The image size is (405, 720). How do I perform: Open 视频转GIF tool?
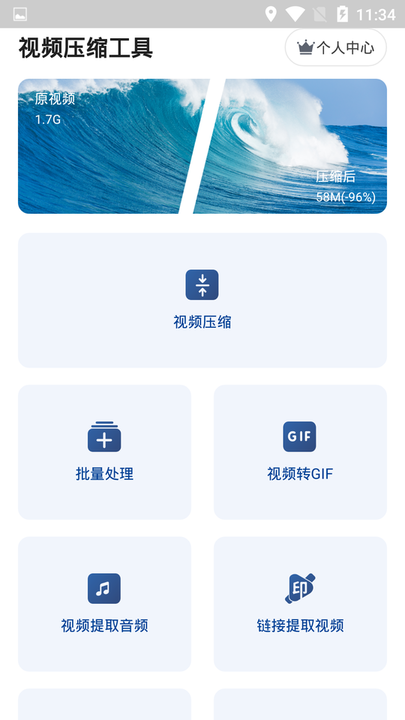point(300,452)
